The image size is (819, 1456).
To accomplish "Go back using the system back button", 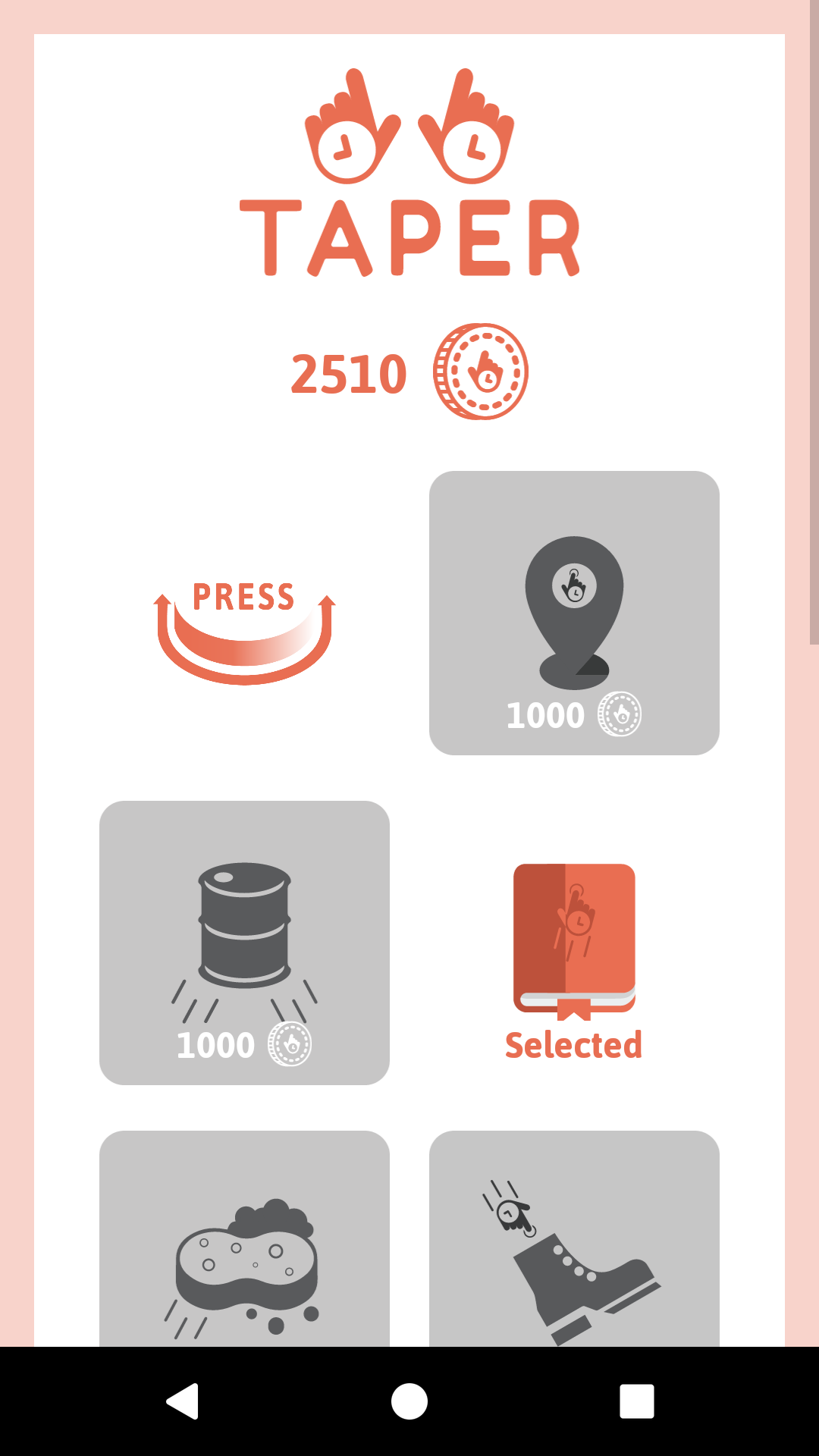I will point(183,1401).
